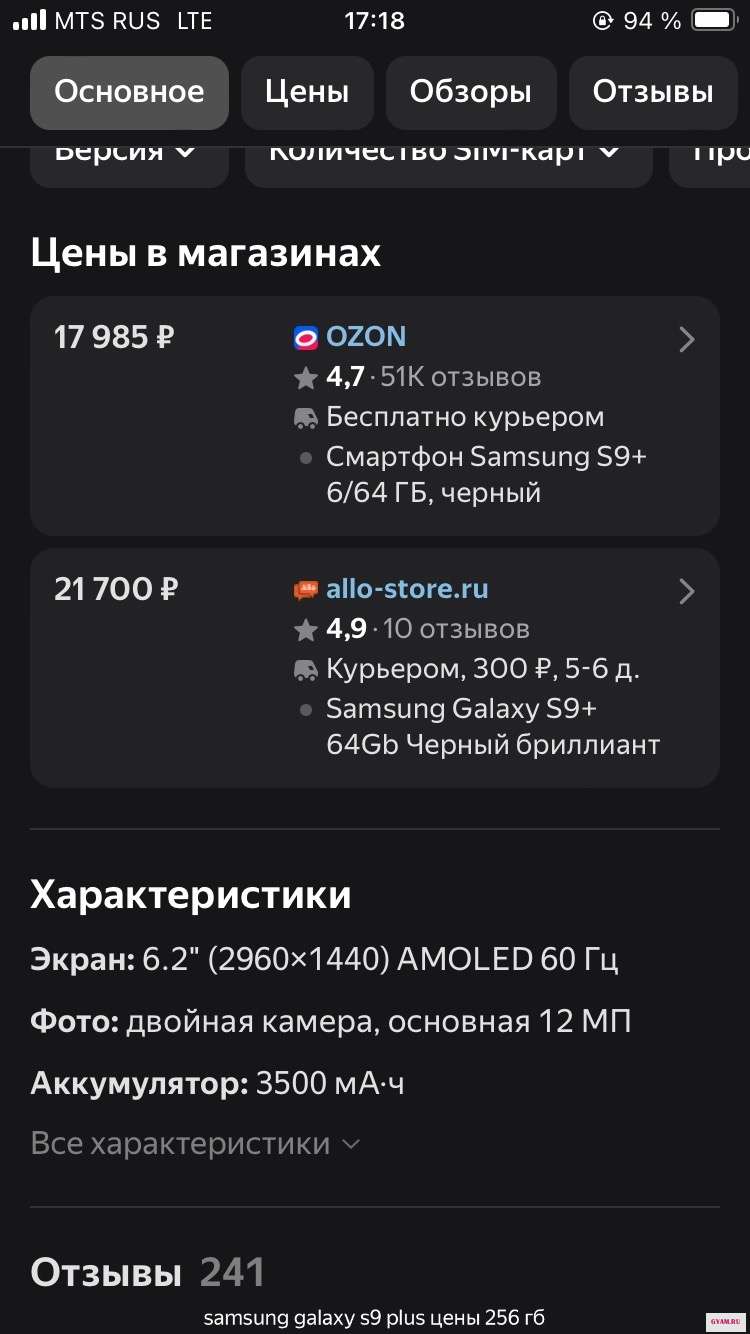Screen dimensions: 750x1334
Task: Open the Обзоры tab
Action: click(x=470, y=93)
